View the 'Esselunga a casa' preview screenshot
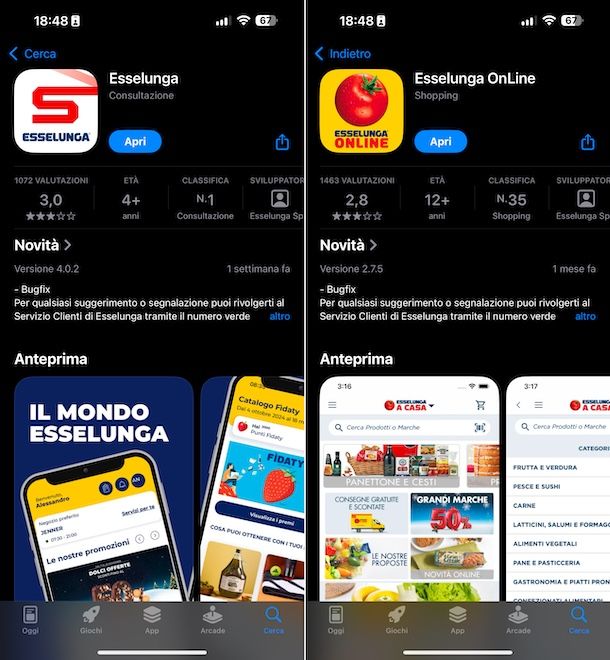This screenshot has height=660, width=610. point(408,490)
